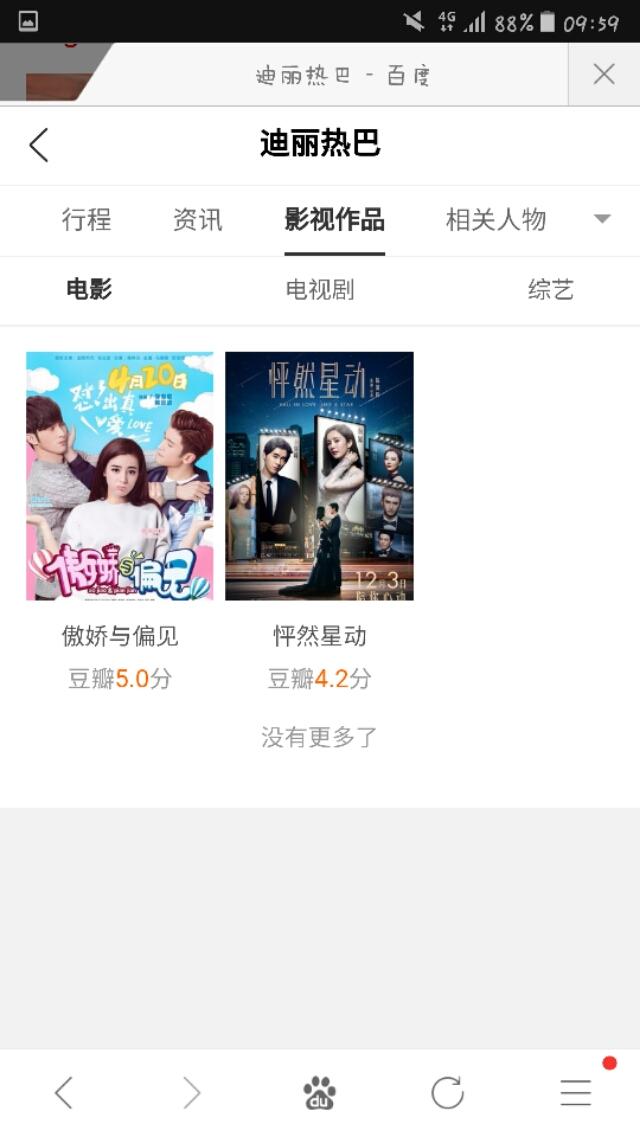Navigate forward in the browser toolbar
The width and height of the screenshot is (640, 1137).
tap(191, 1093)
